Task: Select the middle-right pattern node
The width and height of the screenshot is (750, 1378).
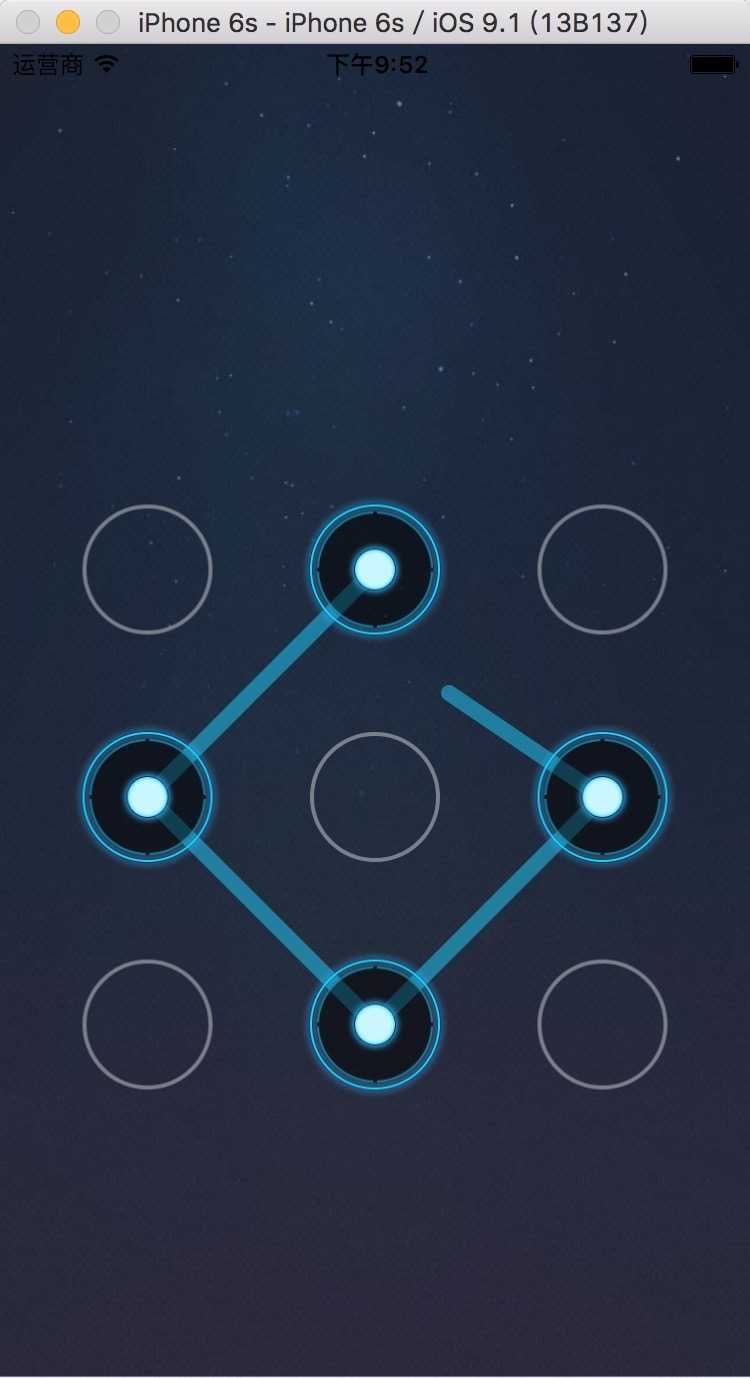Action: [x=602, y=797]
